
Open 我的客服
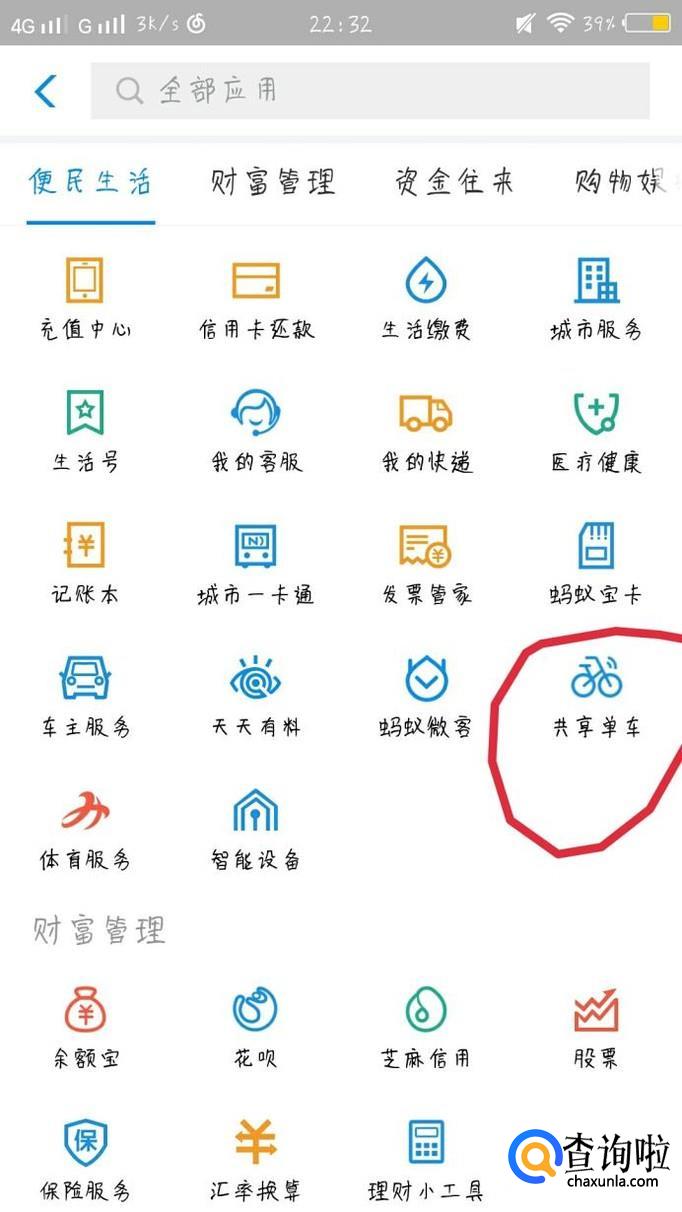[x=256, y=430]
